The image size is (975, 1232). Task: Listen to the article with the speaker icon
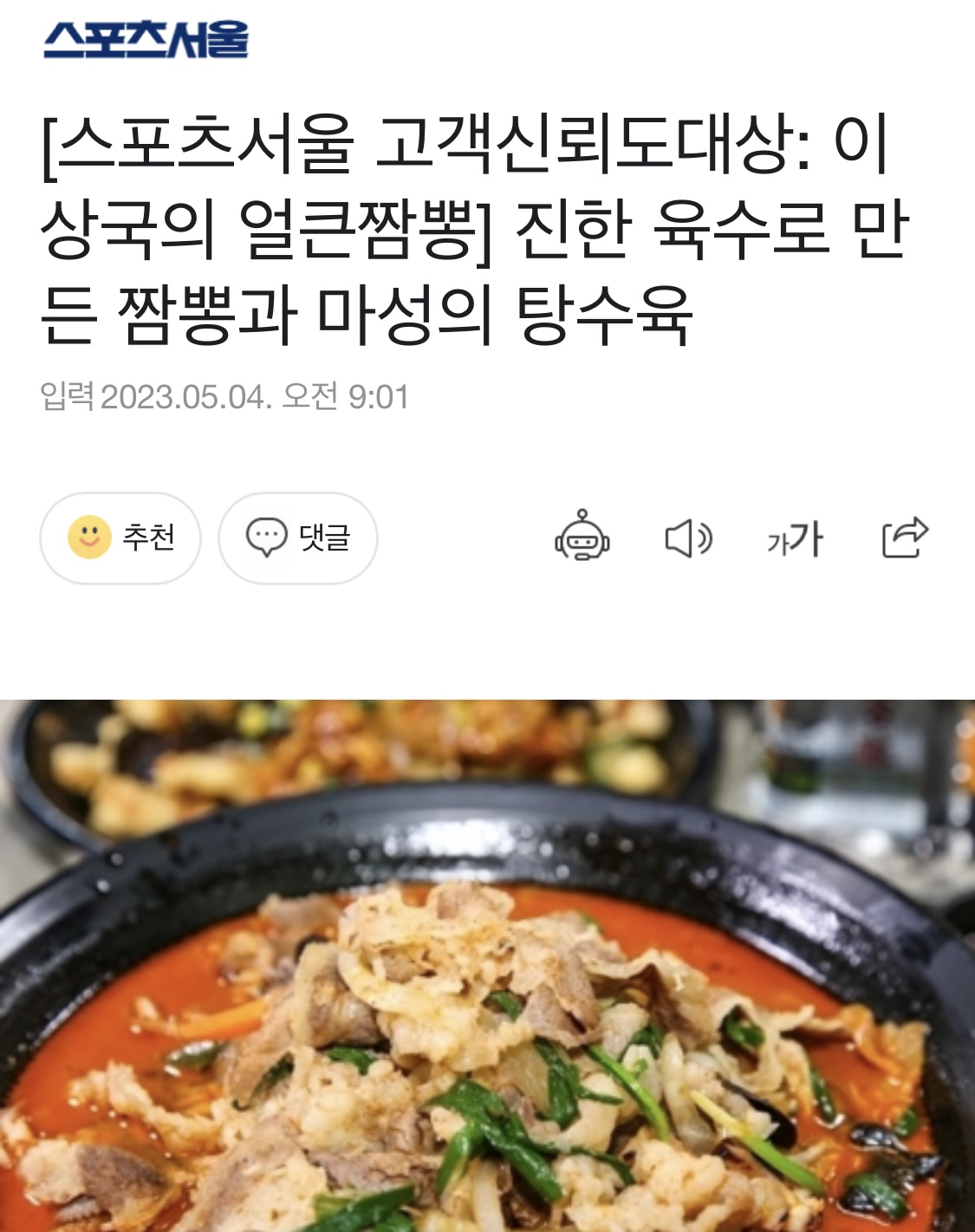click(x=688, y=538)
